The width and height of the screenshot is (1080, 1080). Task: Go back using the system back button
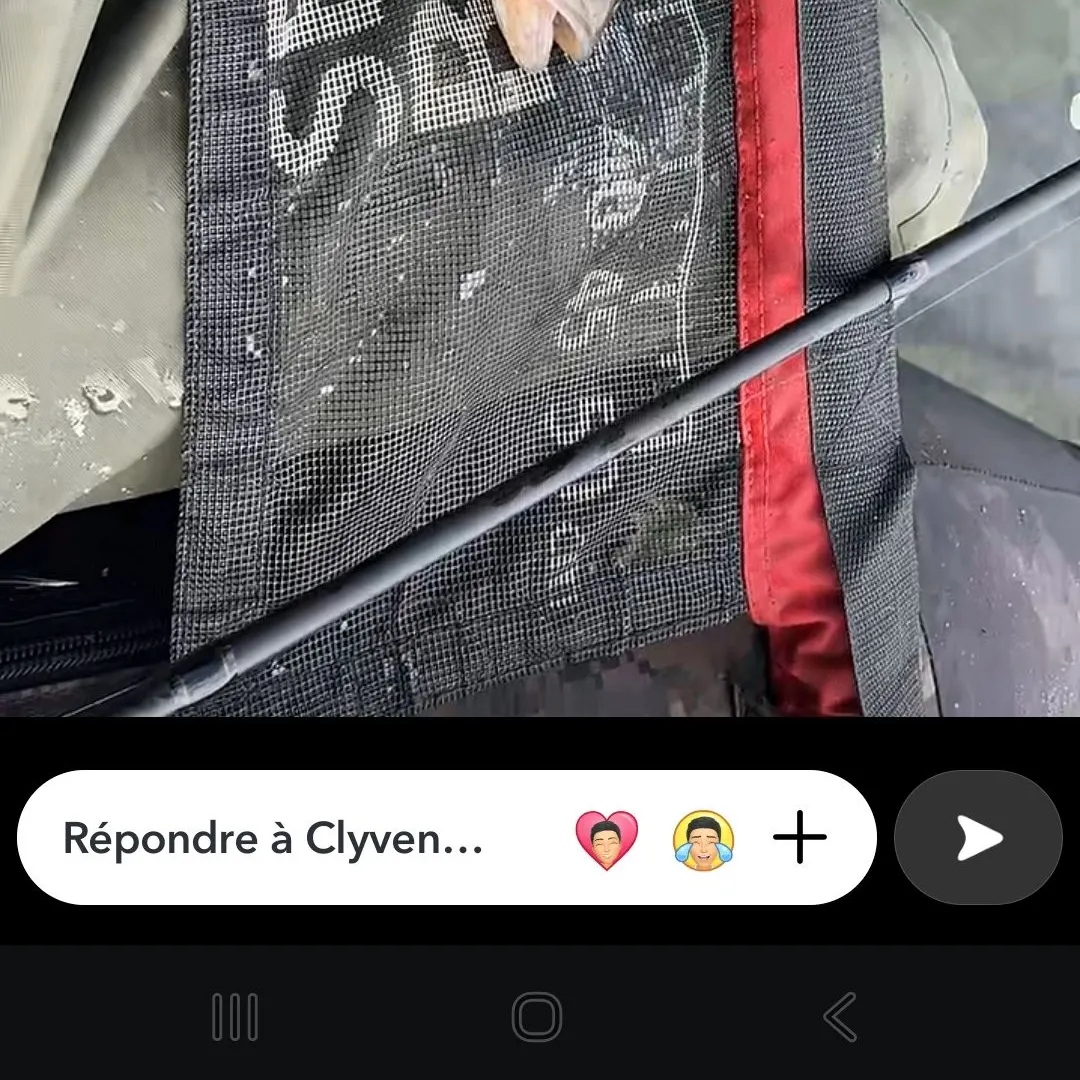pyautogui.click(x=840, y=1017)
